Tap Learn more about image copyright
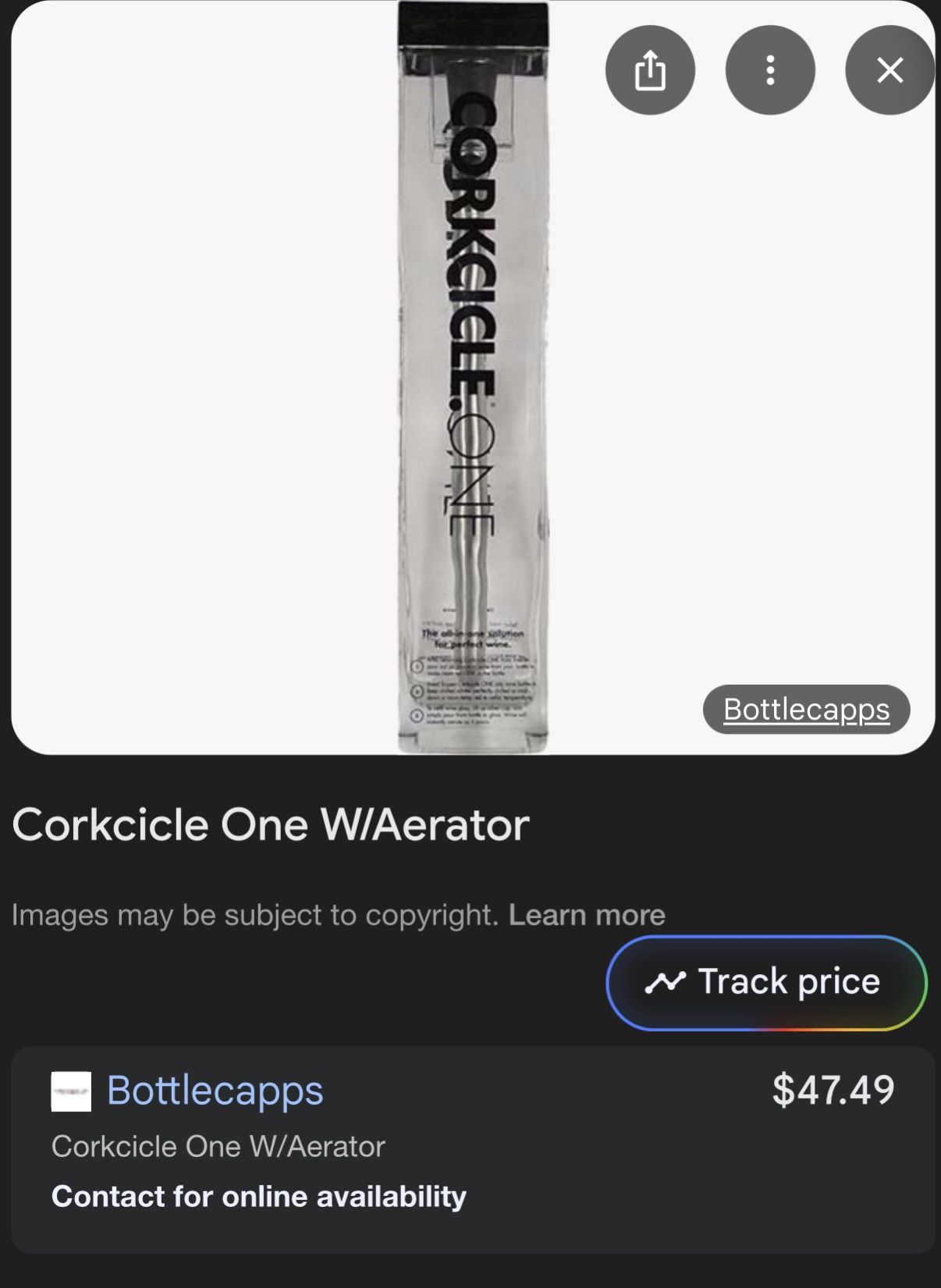 (x=587, y=915)
